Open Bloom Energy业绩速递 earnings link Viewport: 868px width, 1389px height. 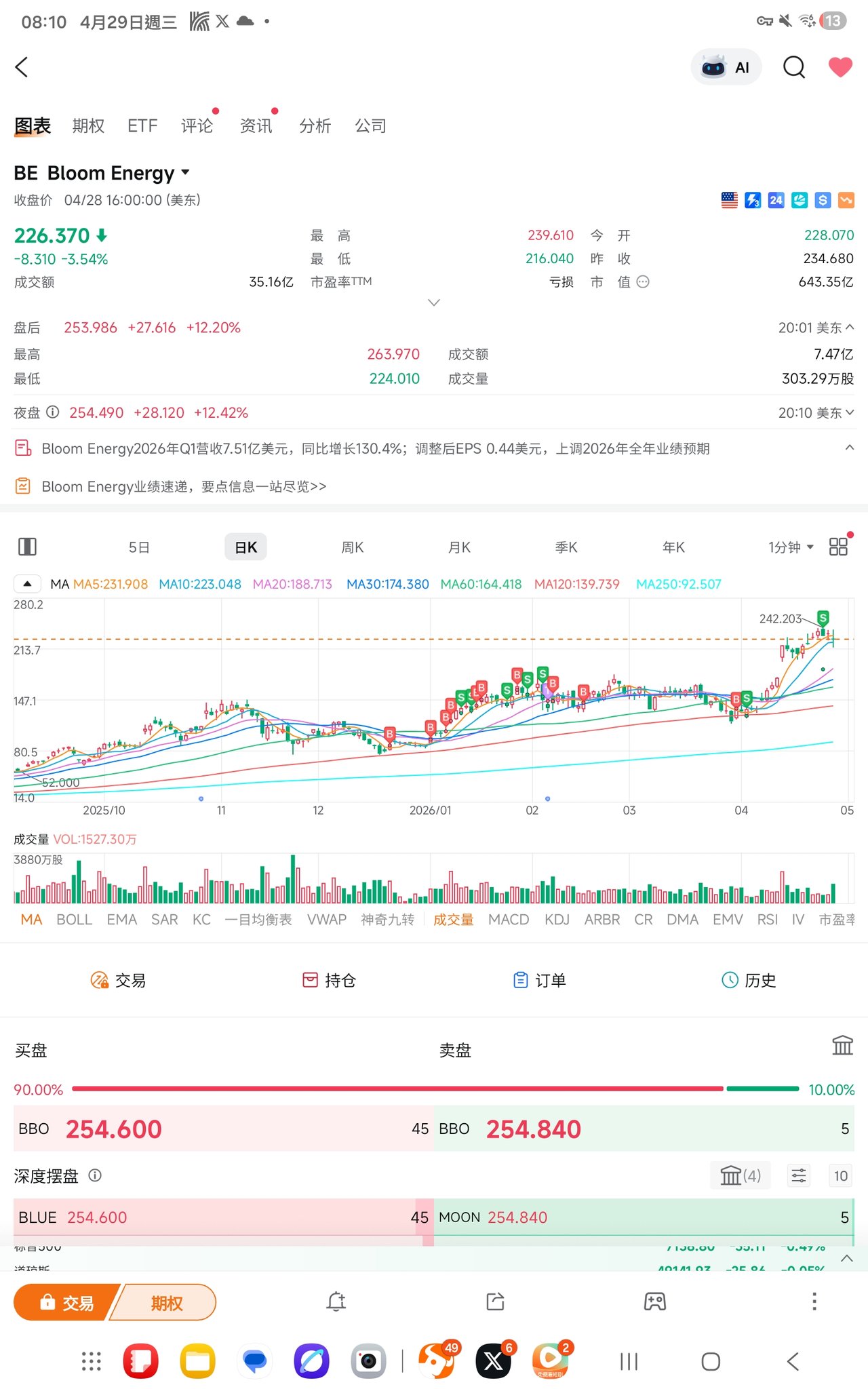point(184,486)
